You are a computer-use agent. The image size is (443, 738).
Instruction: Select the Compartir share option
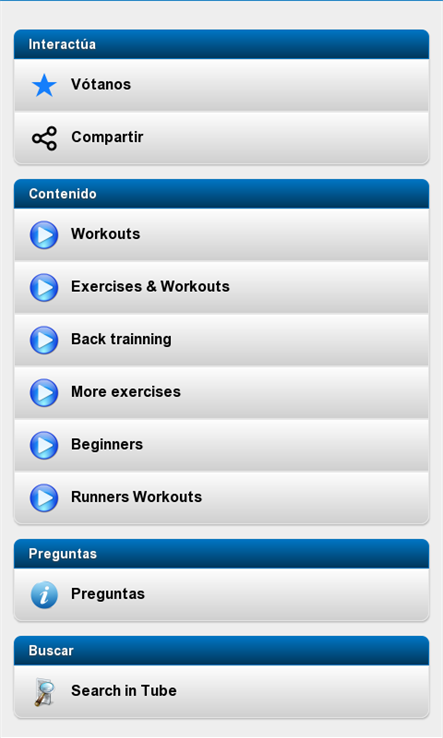221,137
